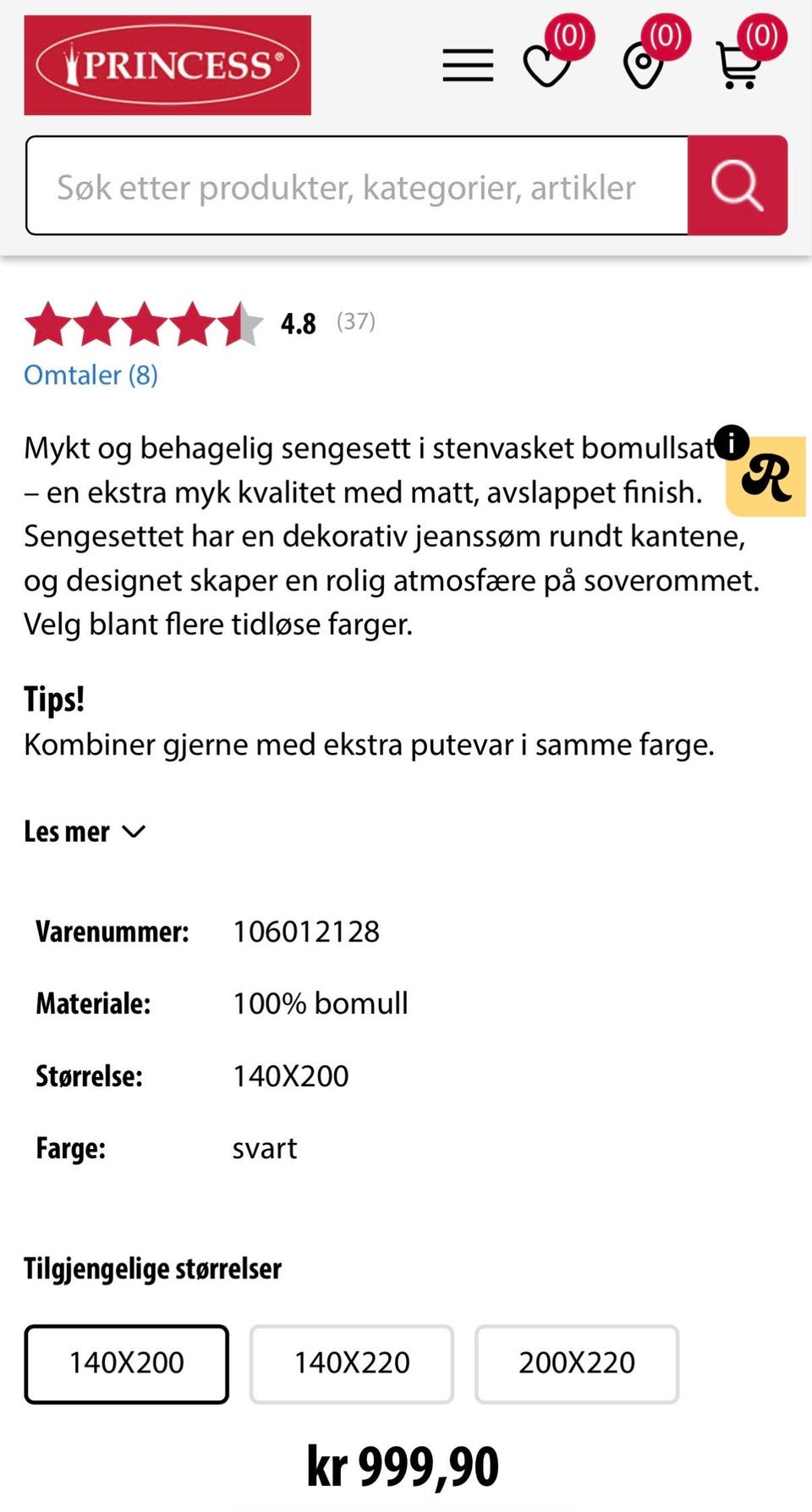Open the wishlist heart icon
812x1512 pixels.
[547, 66]
